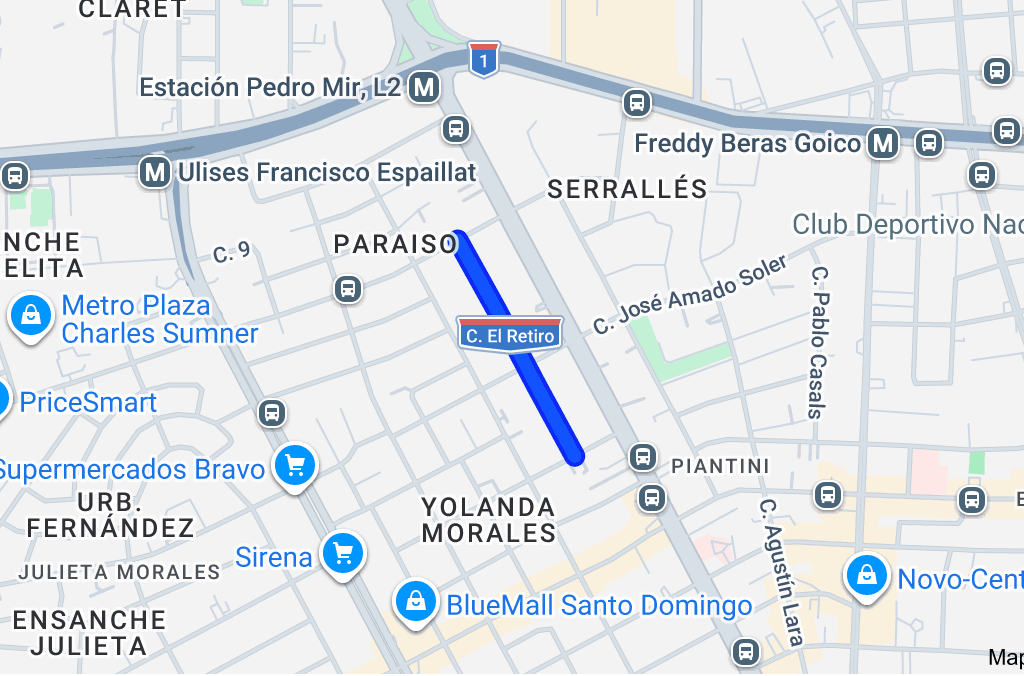
Task: Open BlueMall Santo Domingo shopping pin
Action: click(x=413, y=602)
